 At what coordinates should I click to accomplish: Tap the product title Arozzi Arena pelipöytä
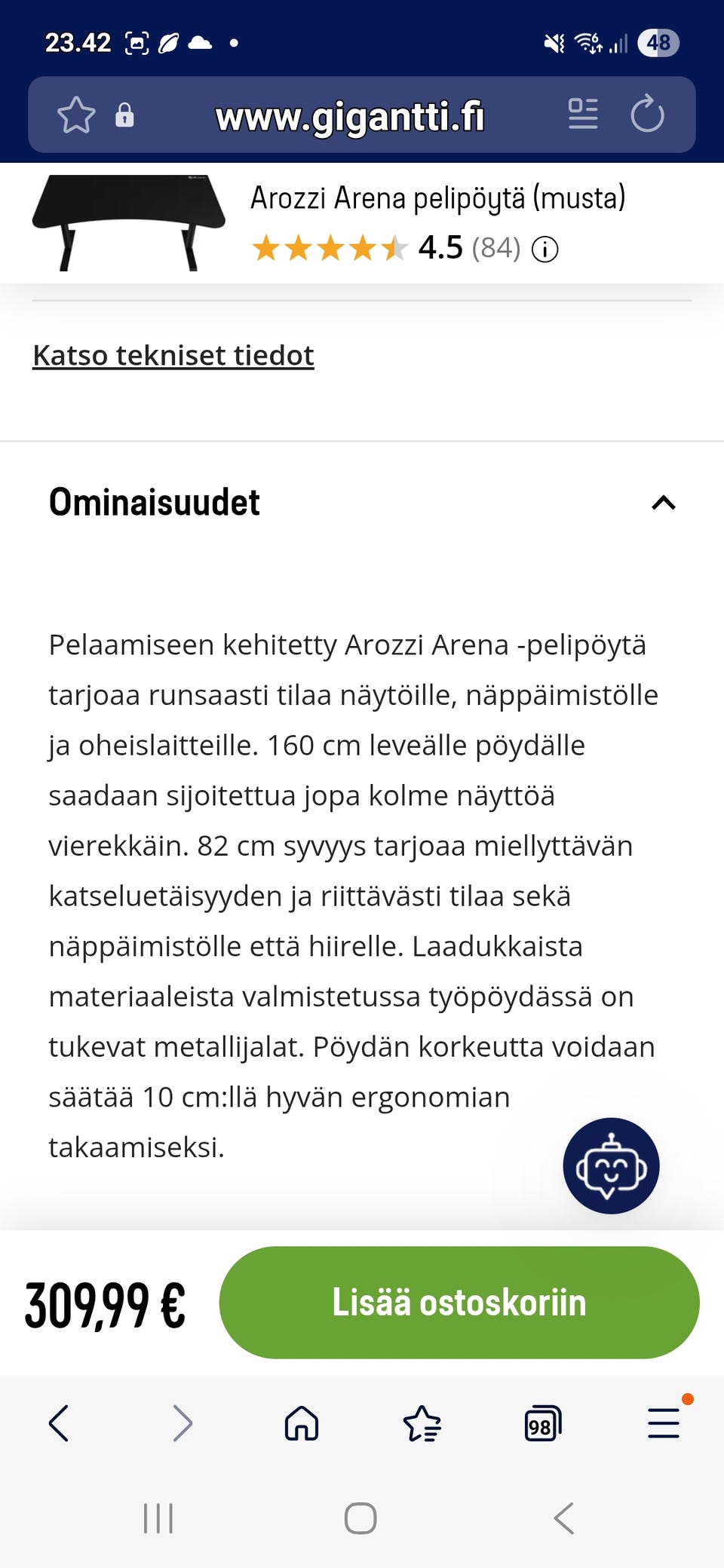tap(437, 198)
